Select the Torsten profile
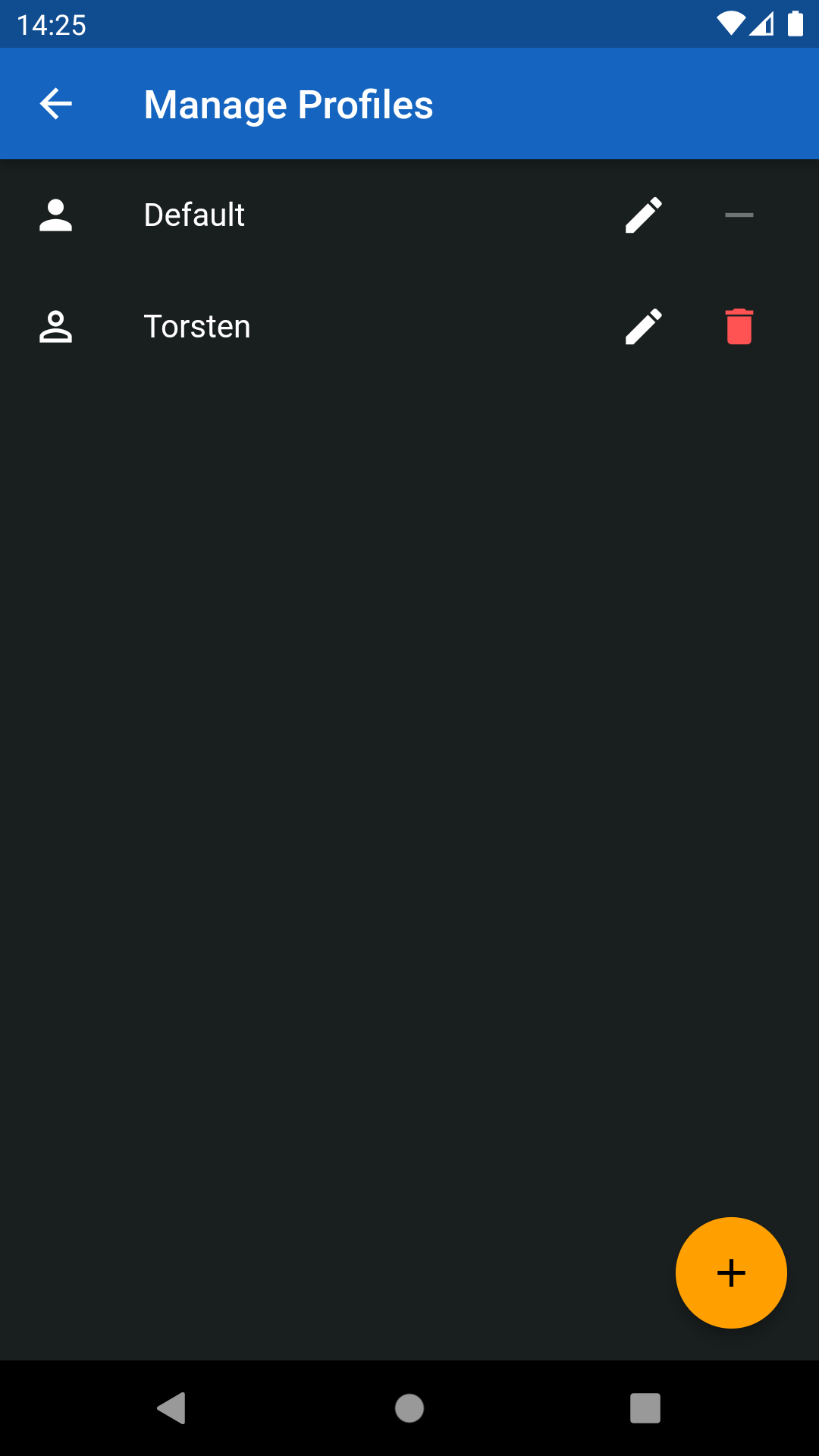Screen dimensions: 819x1456 pyautogui.click(x=197, y=327)
